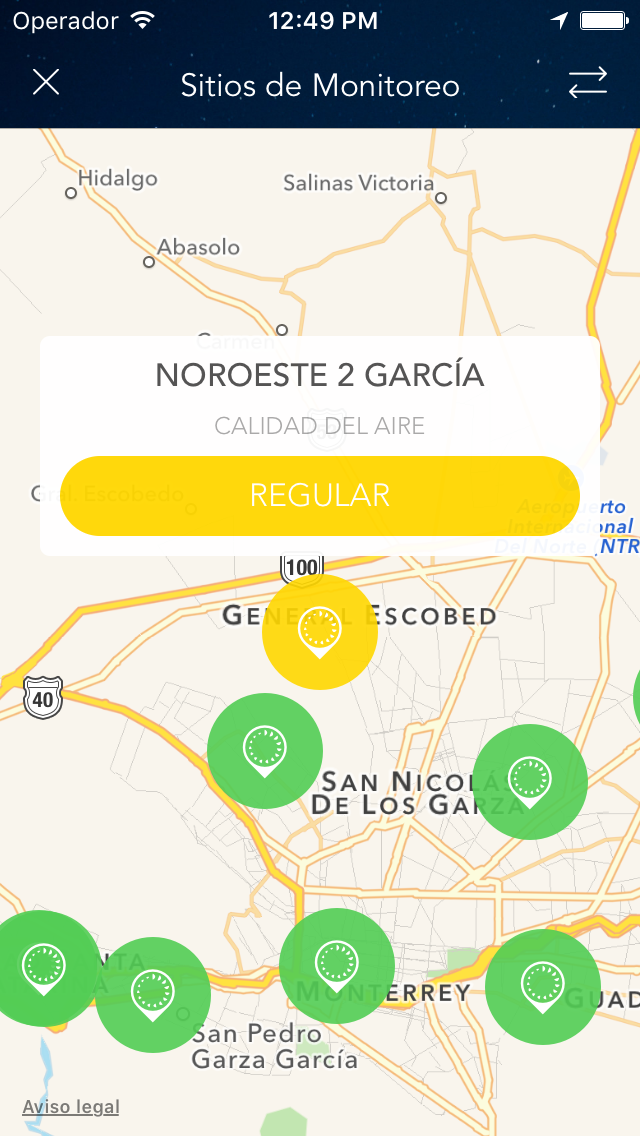Screen dimensions: 640x1136
Task: Tap the yellow REGULAR air quality button
Action: pos(320,495)
